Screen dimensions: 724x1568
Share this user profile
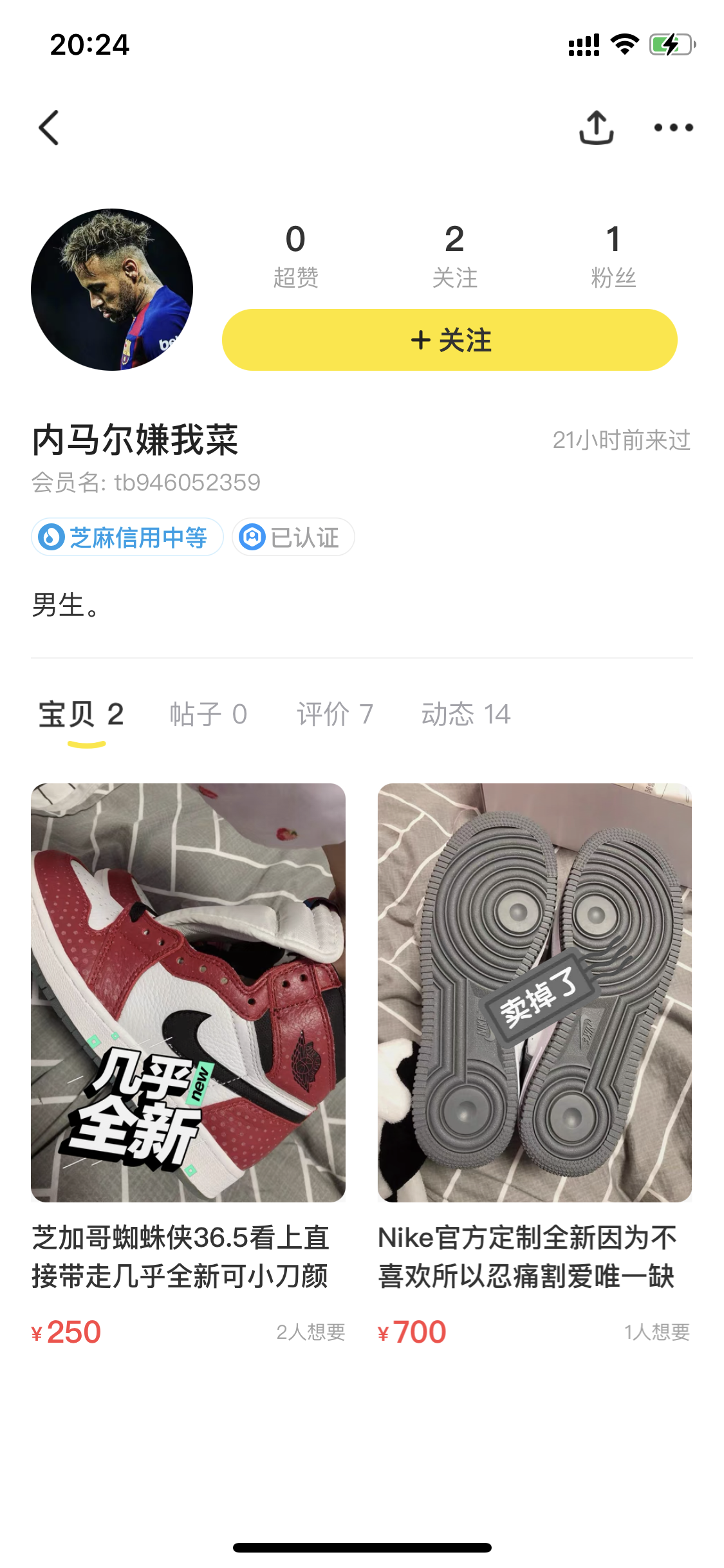[596, 127]
